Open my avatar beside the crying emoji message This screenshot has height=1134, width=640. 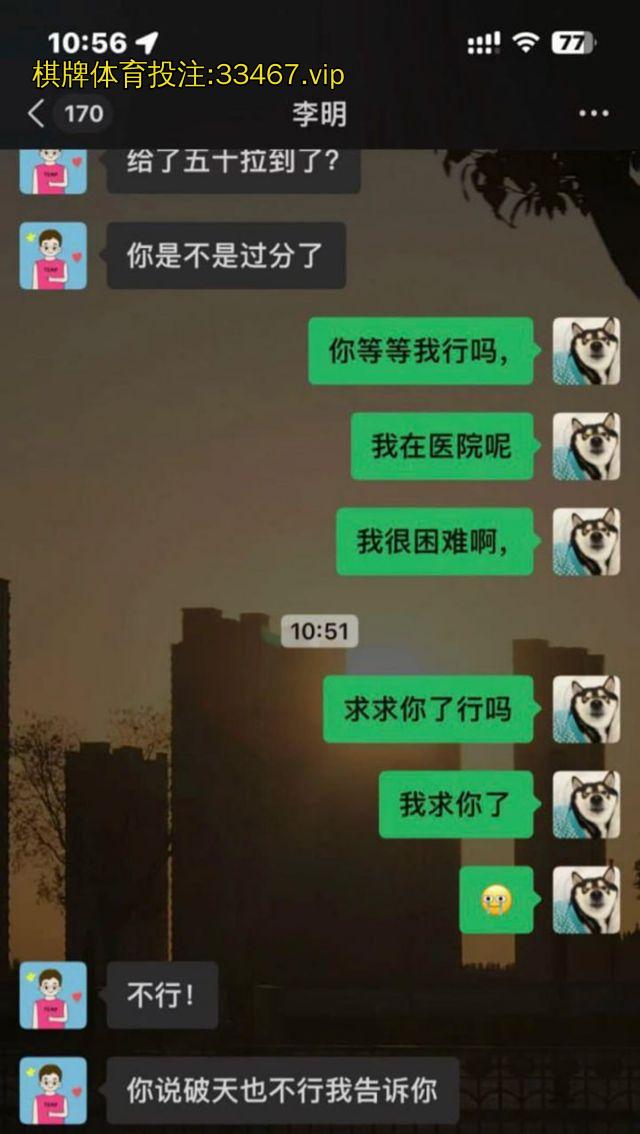pyautogui.click(x=586, y=899)
